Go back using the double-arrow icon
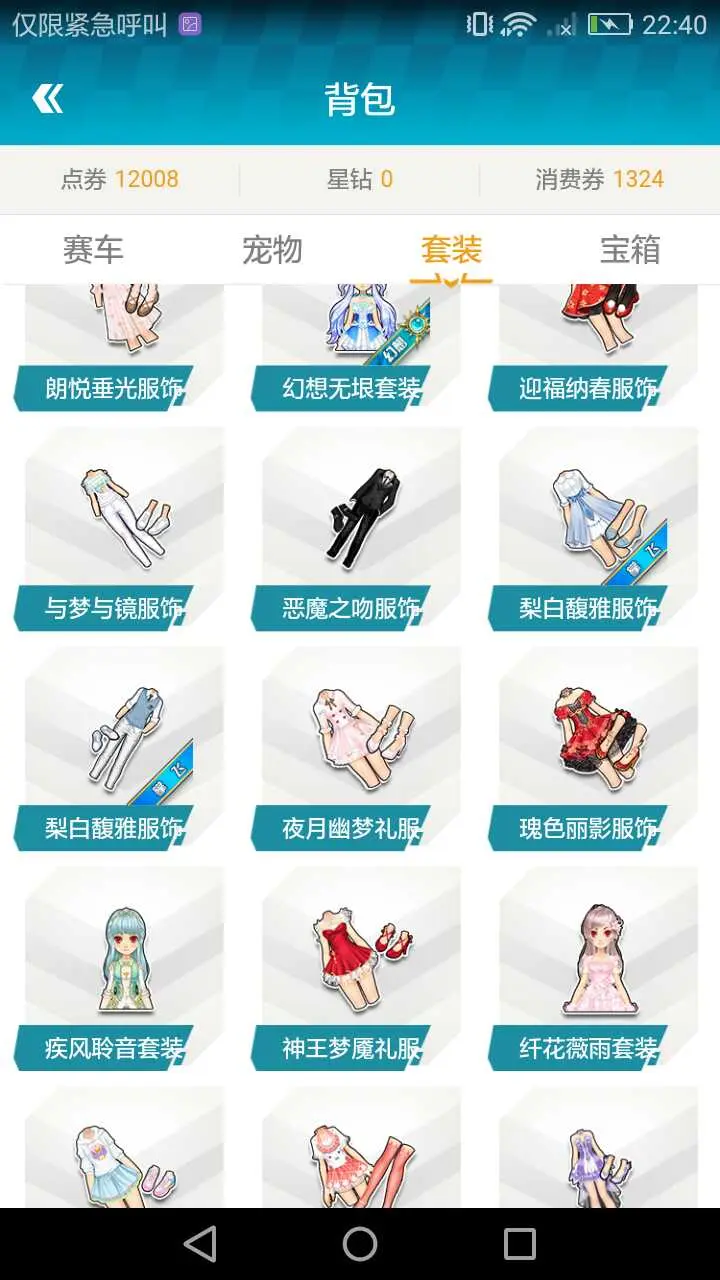 click(47, 99)
